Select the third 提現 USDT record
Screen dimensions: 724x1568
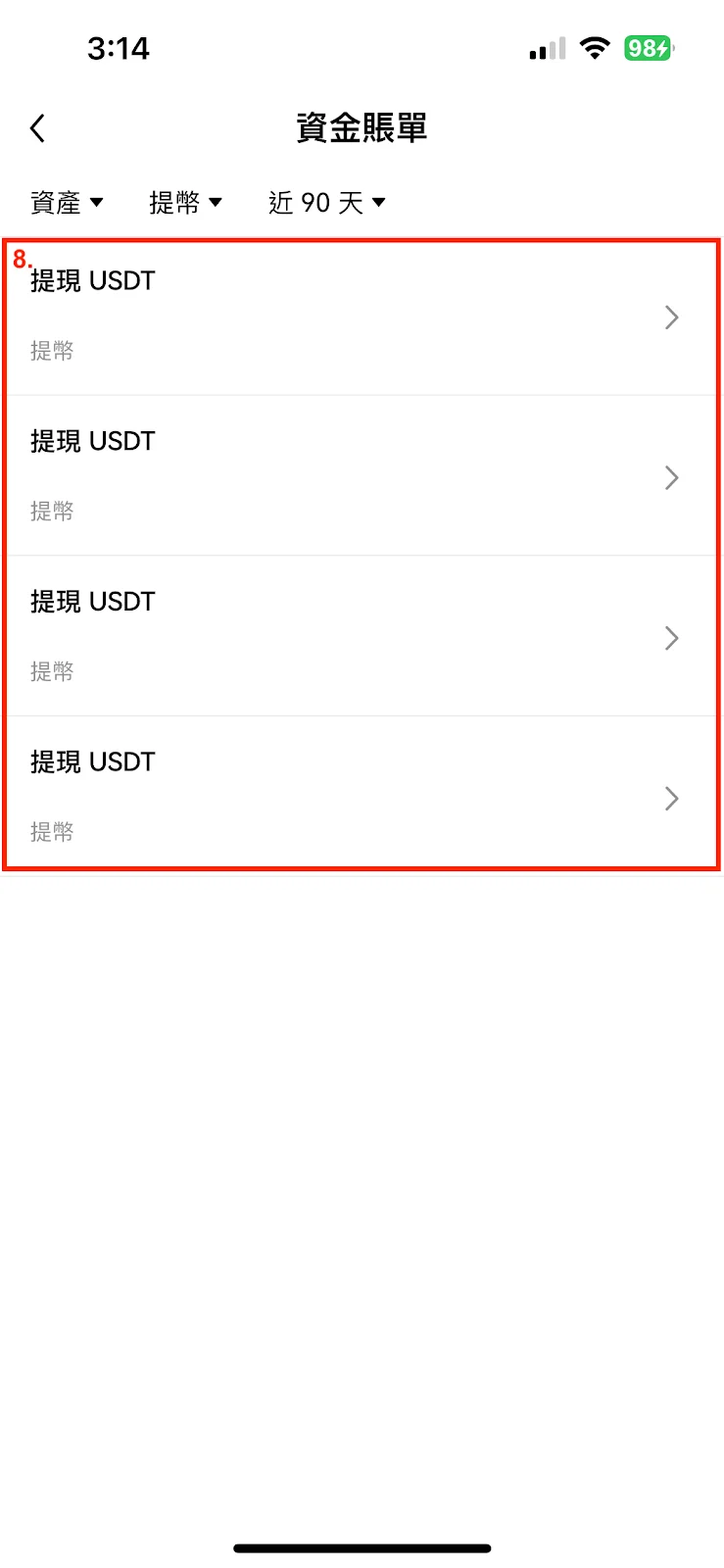pyautogui.click(x=361, y=637)
